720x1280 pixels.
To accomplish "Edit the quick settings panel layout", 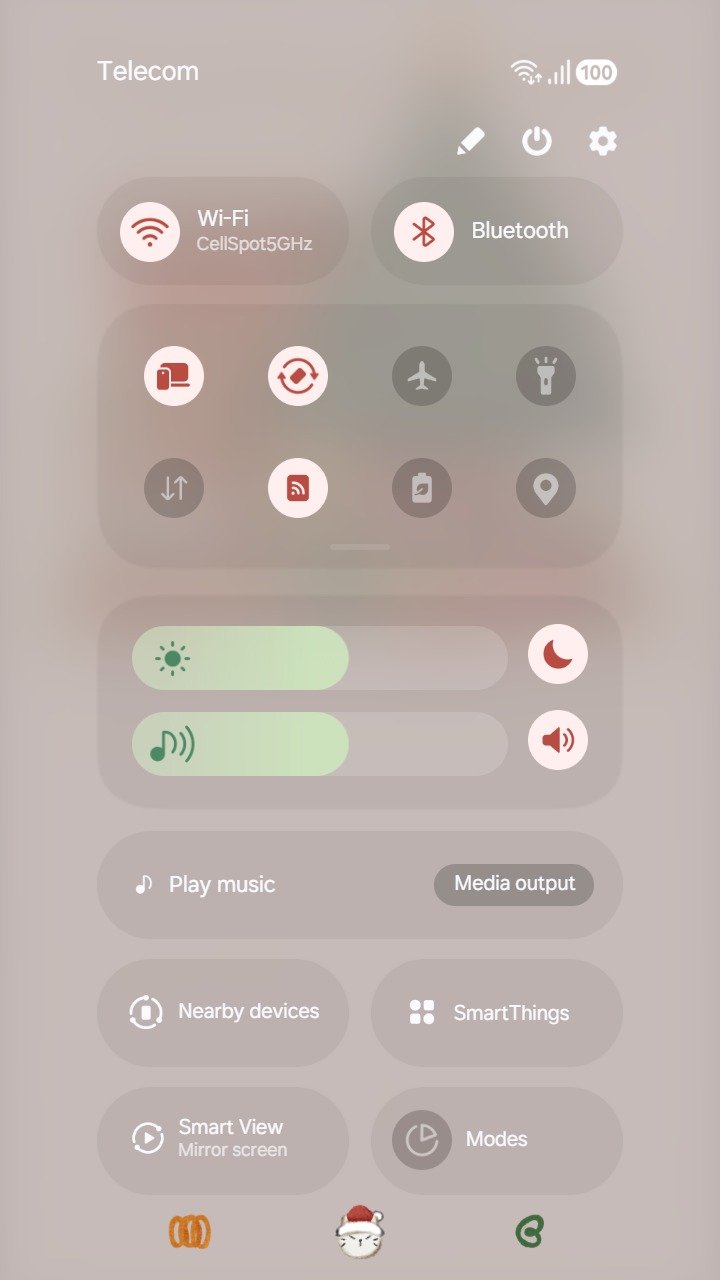I will (x=470, y=142).
